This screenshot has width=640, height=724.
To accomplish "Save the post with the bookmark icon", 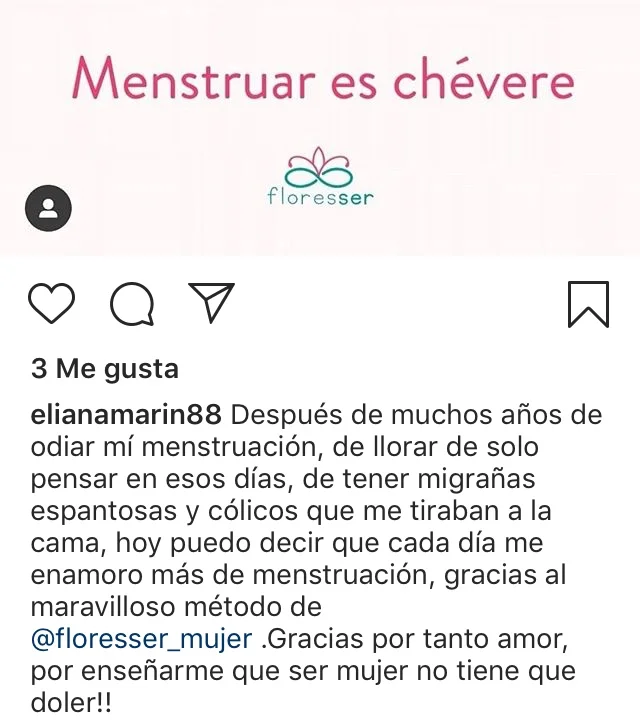I will (588, 304).
